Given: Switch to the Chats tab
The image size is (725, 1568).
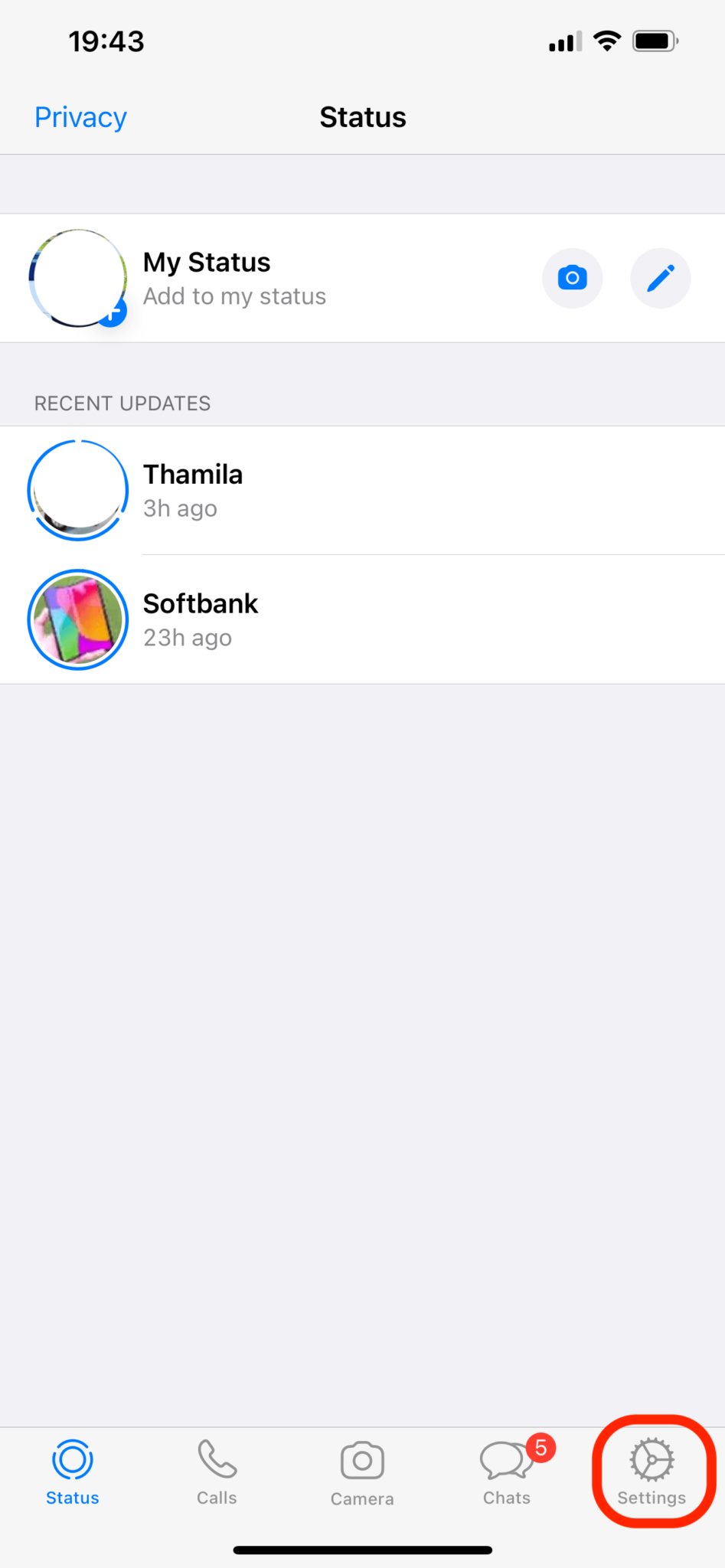Looking at the screenshot, I should [507, 1472].
